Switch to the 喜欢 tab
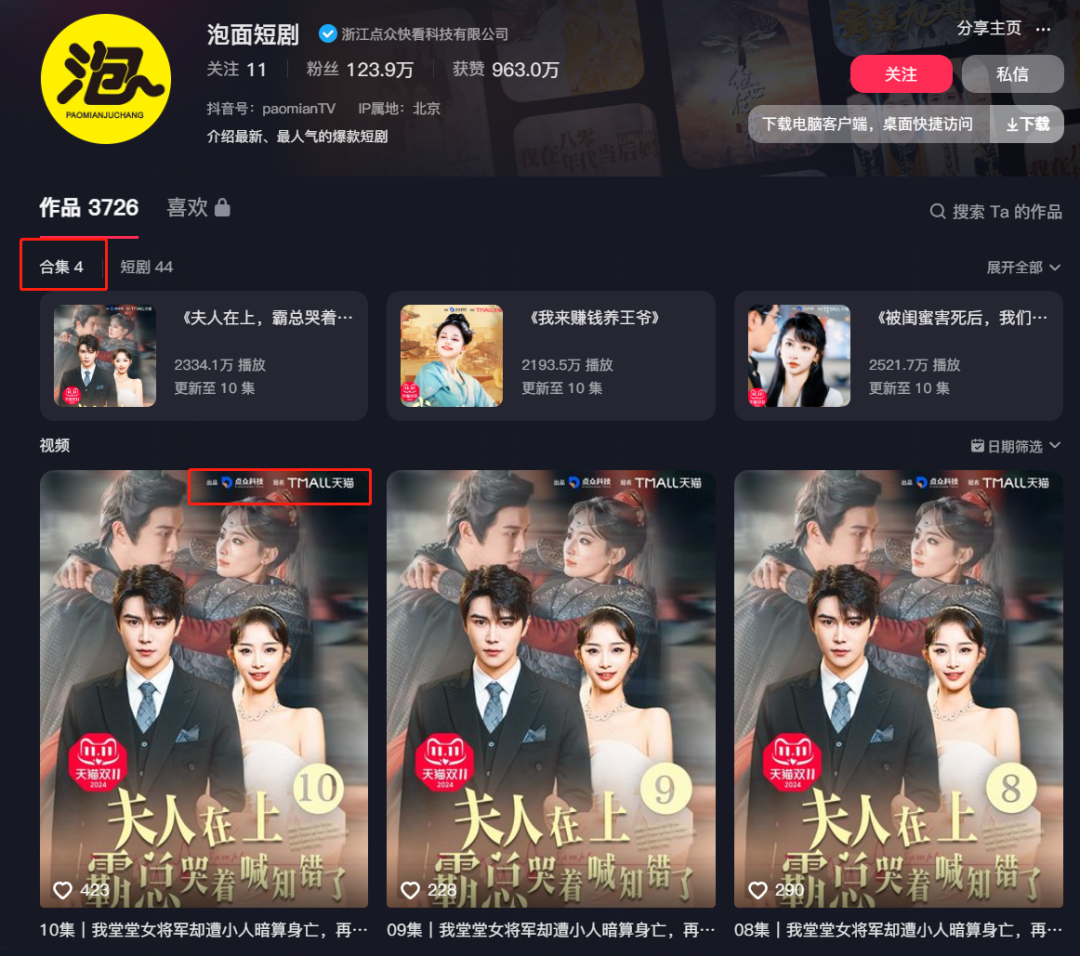 tap(197, 208)
